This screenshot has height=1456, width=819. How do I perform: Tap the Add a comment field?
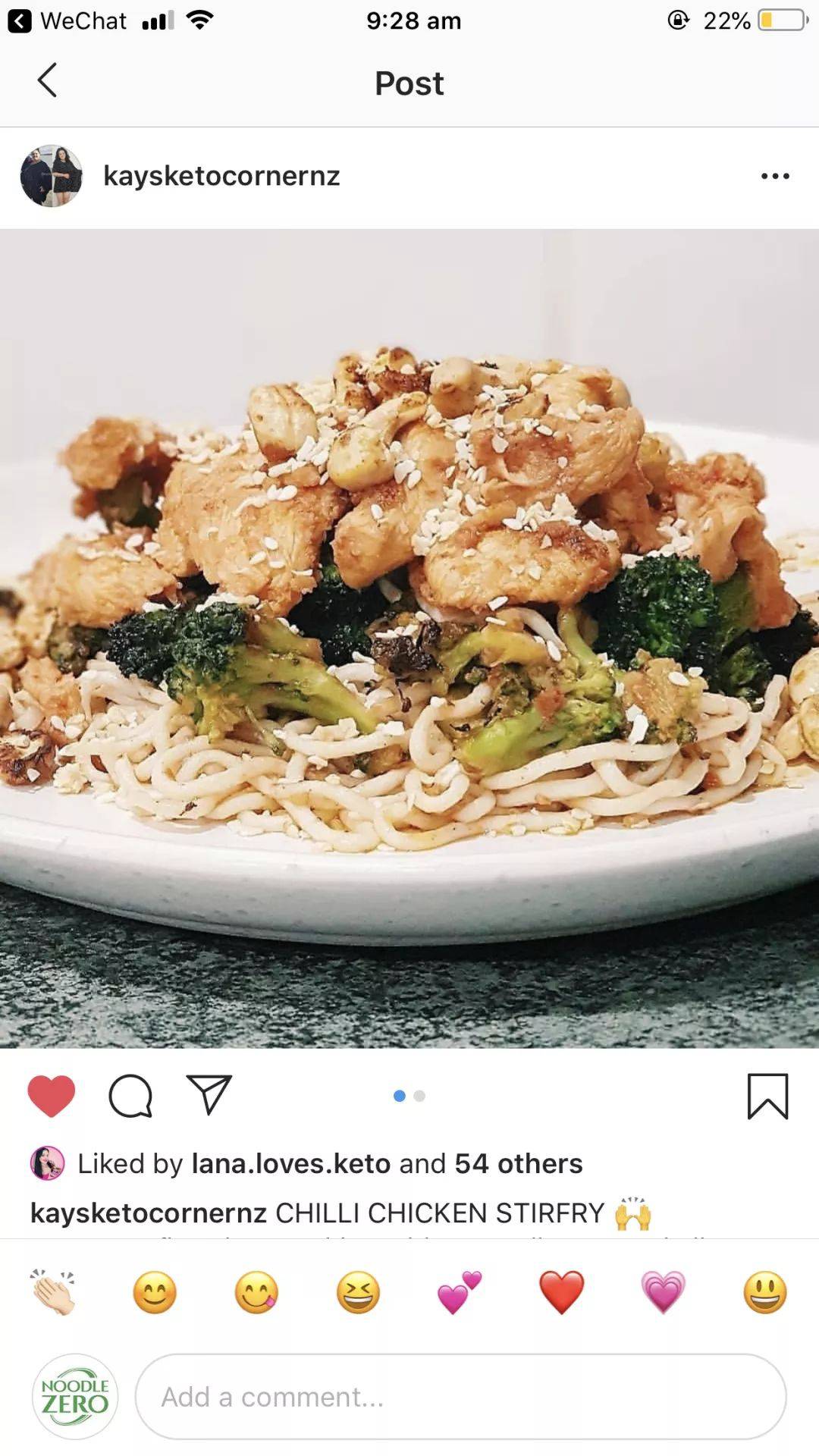pos(460,1397)
